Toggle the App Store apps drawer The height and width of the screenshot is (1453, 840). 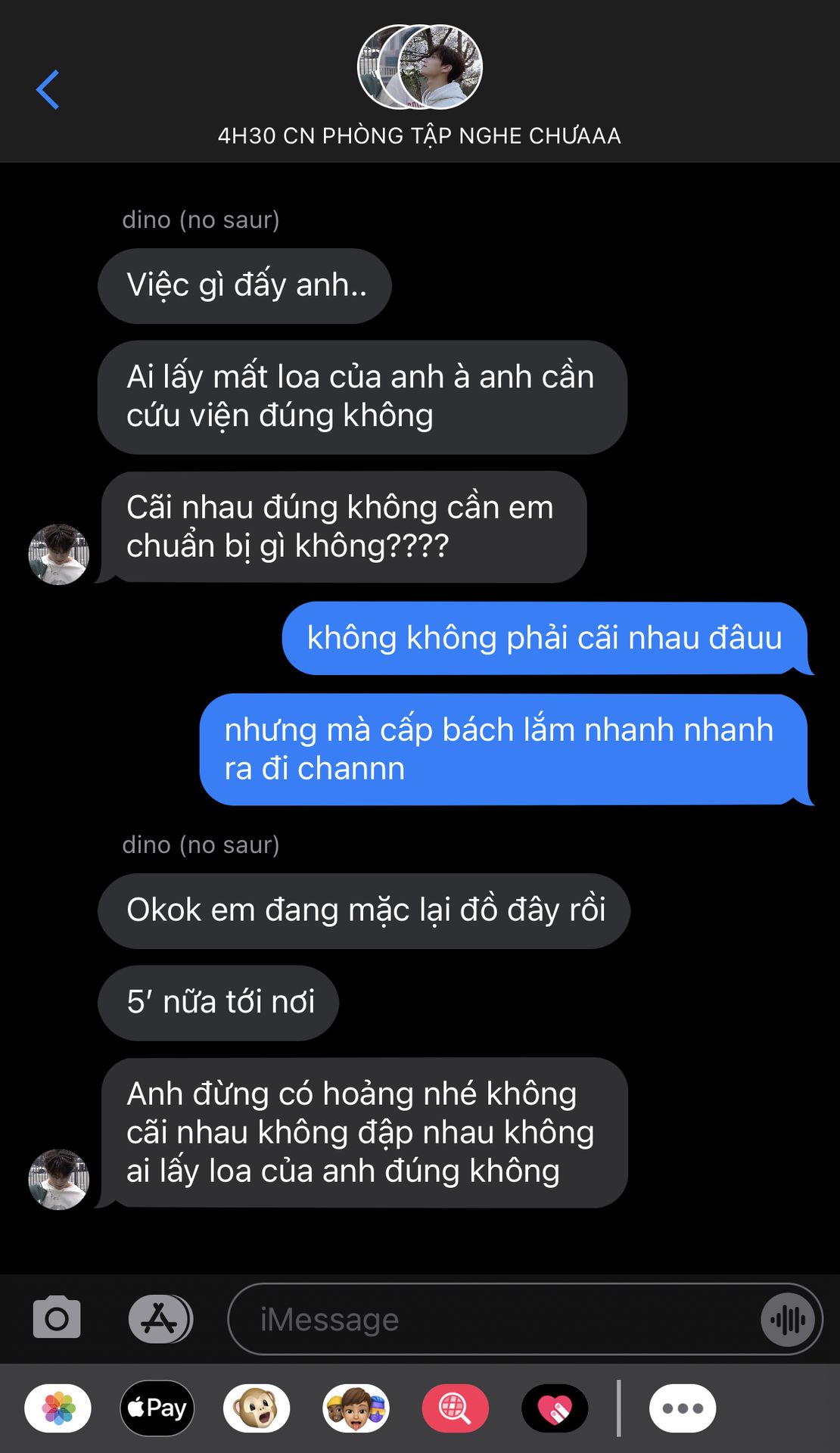(x=160, y=1319)
